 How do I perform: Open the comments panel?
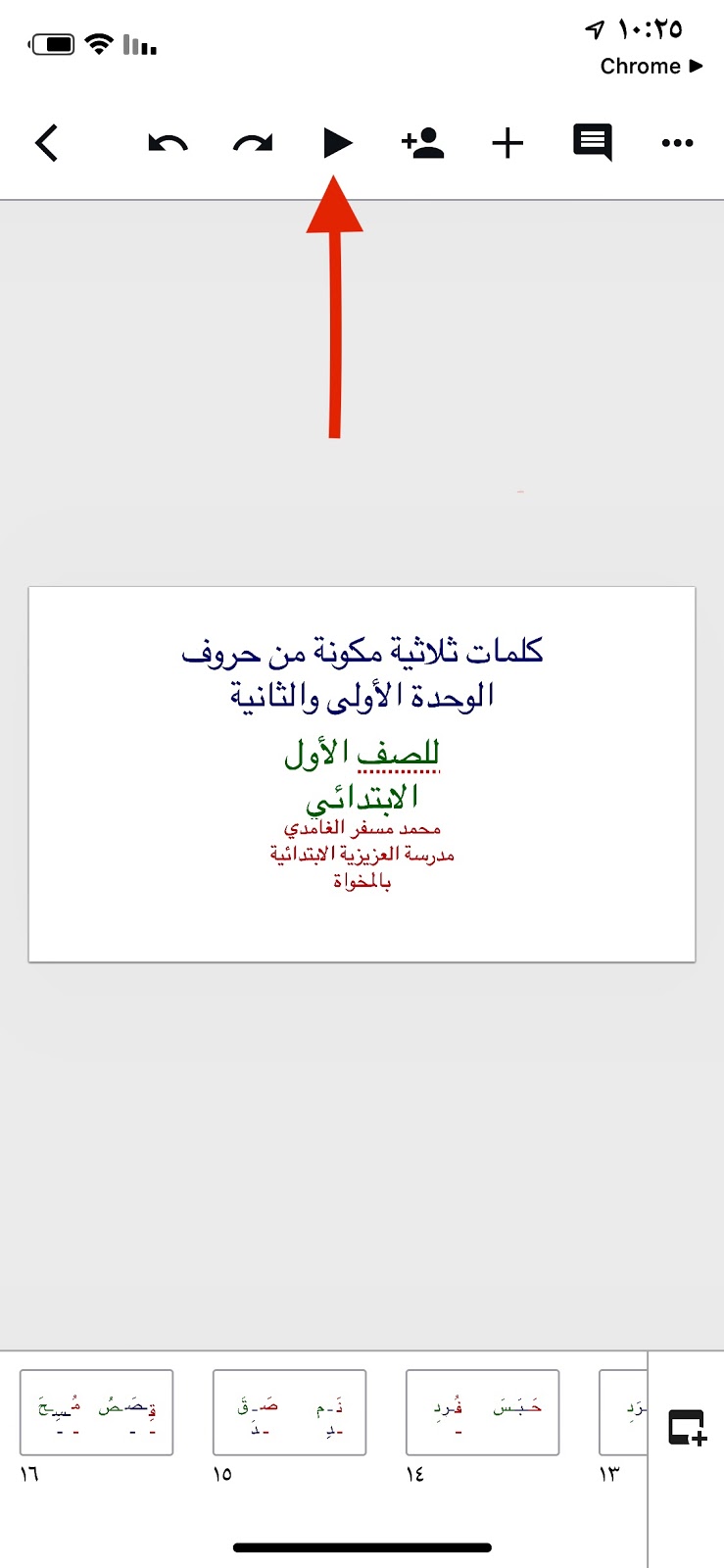pos(593,143)
